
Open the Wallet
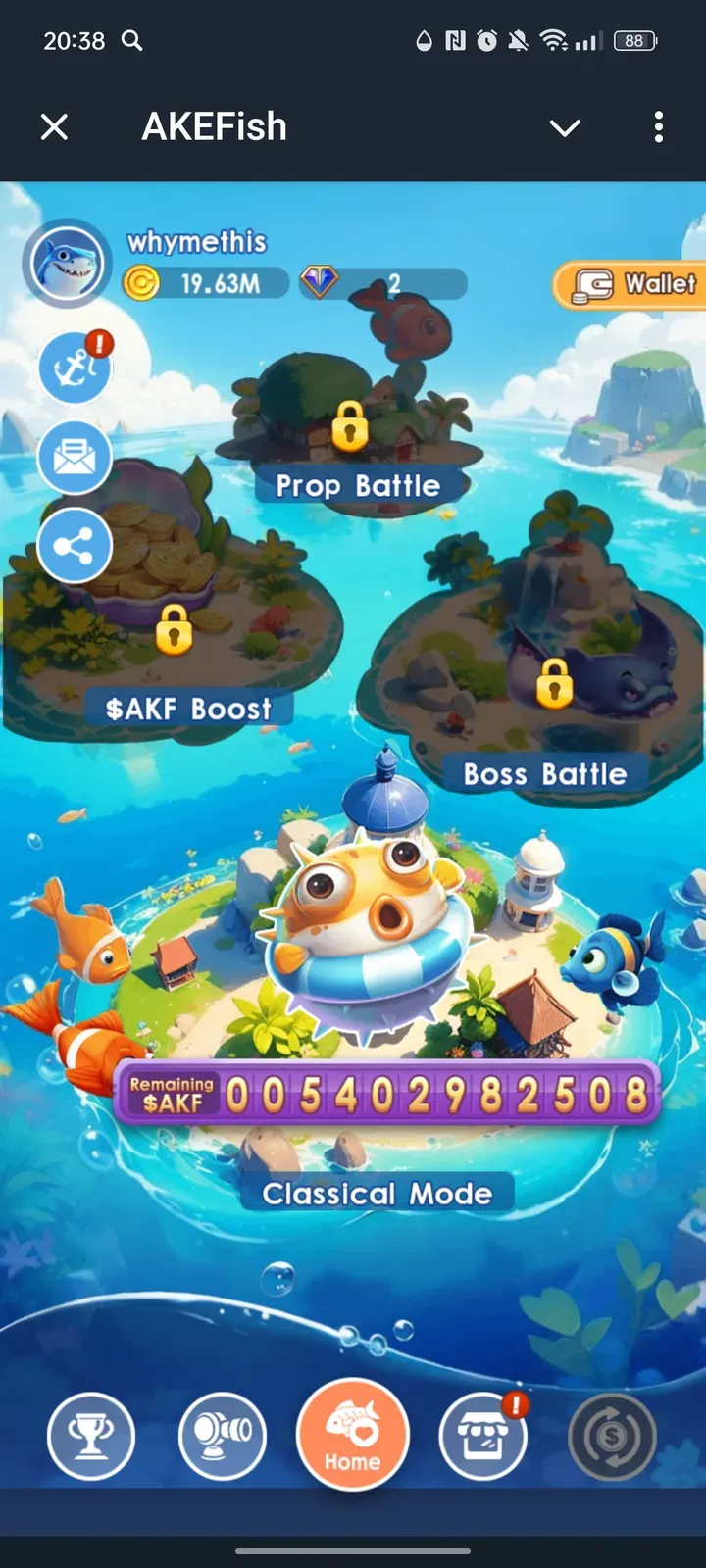tap(633, 285)
